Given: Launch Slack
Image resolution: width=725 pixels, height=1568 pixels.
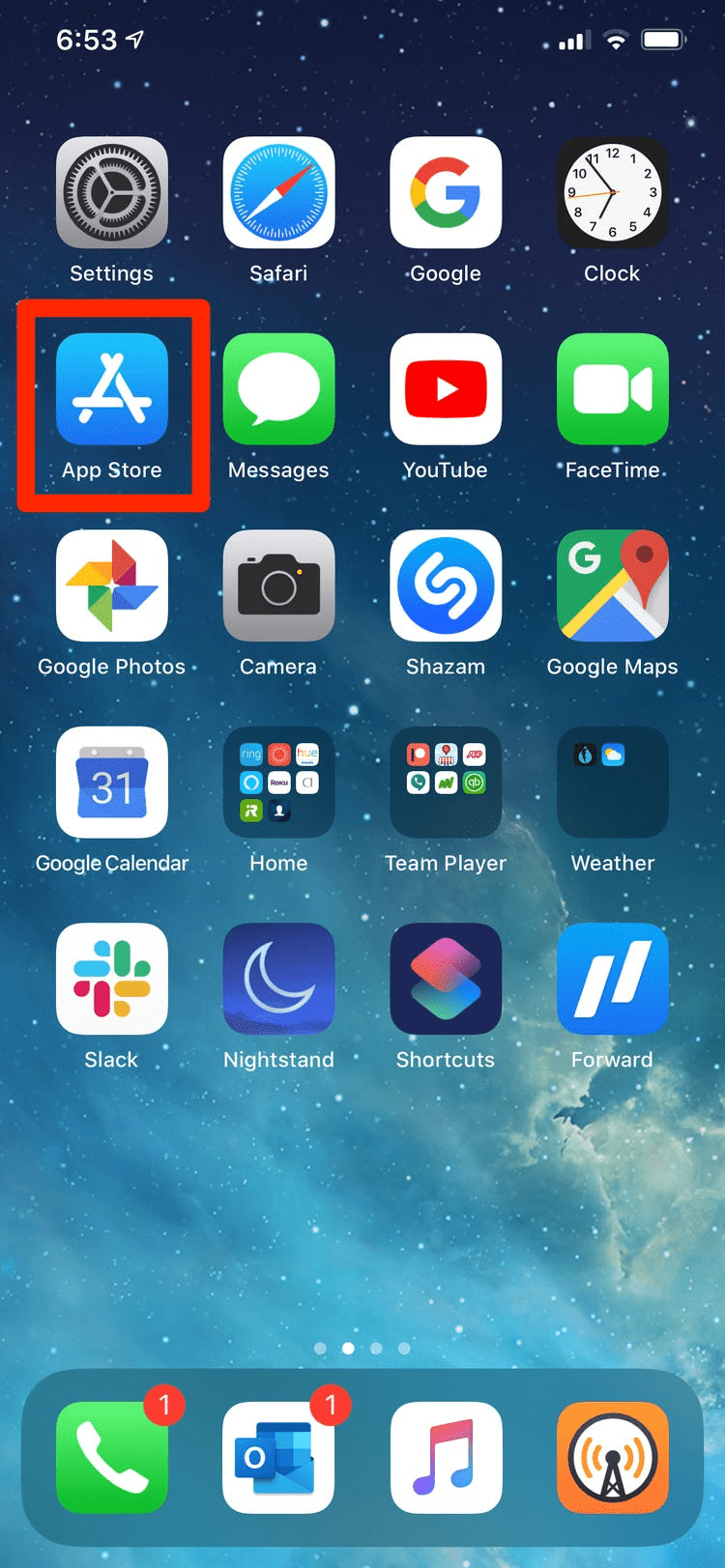Looking at the screenshot, I should tap(112, 979).
